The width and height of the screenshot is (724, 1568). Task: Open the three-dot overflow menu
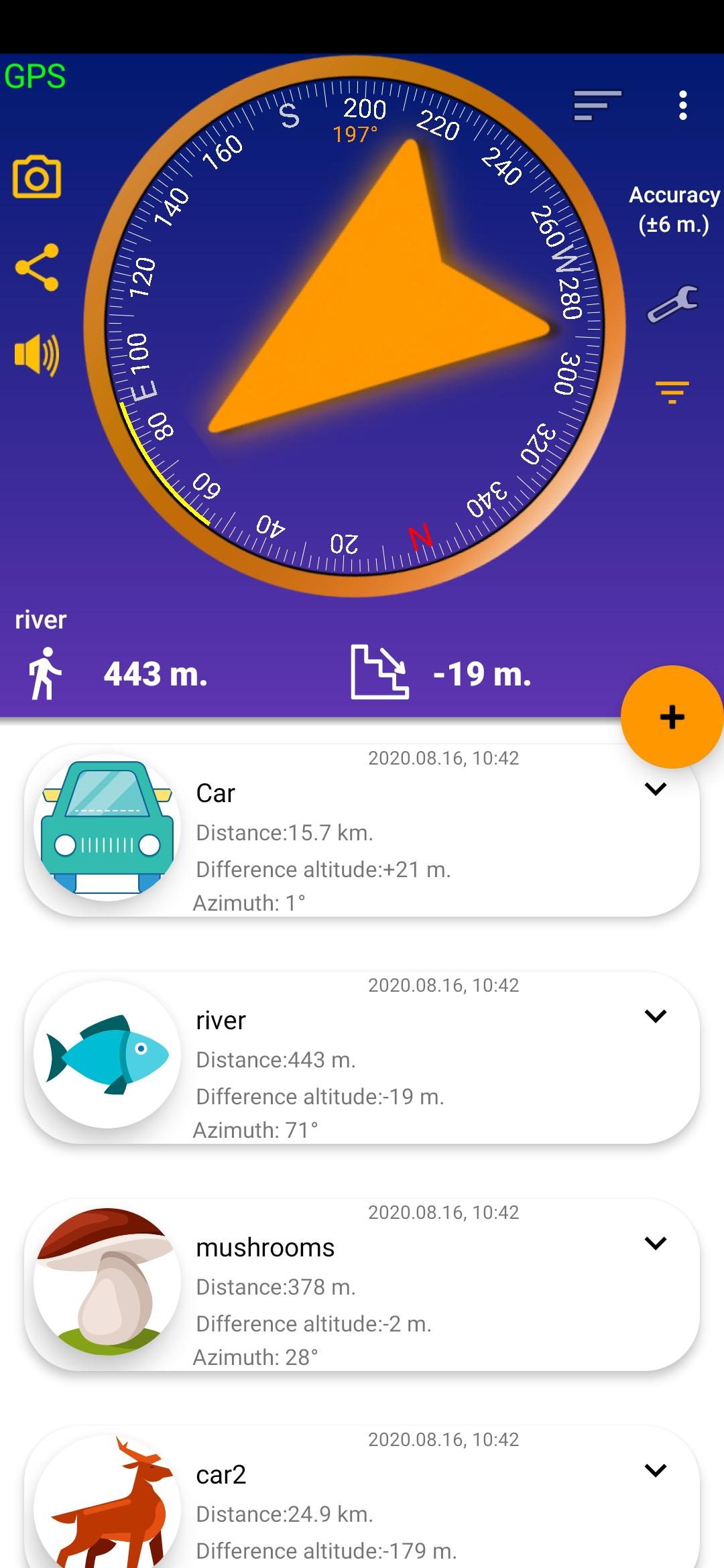click(x=682, y=106)
